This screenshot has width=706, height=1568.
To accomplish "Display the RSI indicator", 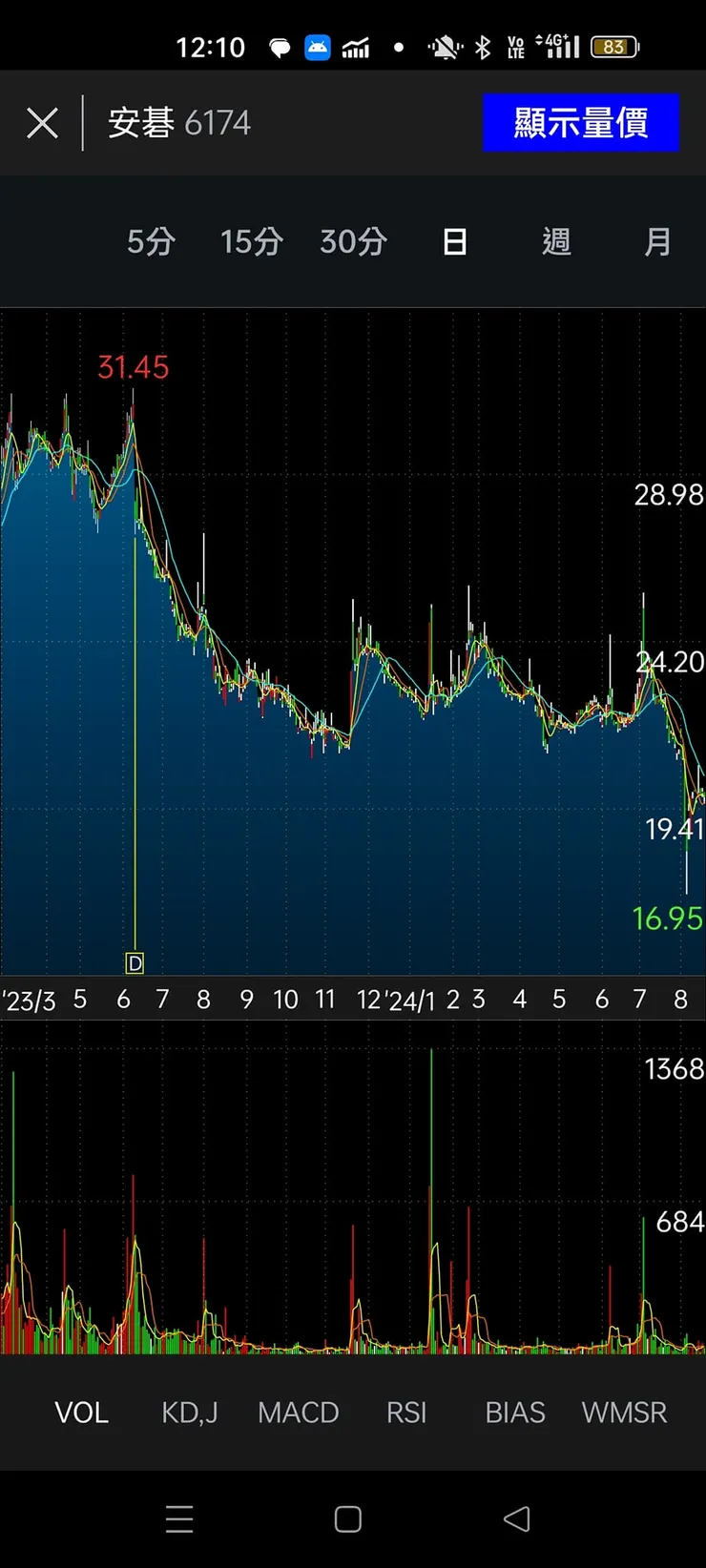I will point(406,1413).
